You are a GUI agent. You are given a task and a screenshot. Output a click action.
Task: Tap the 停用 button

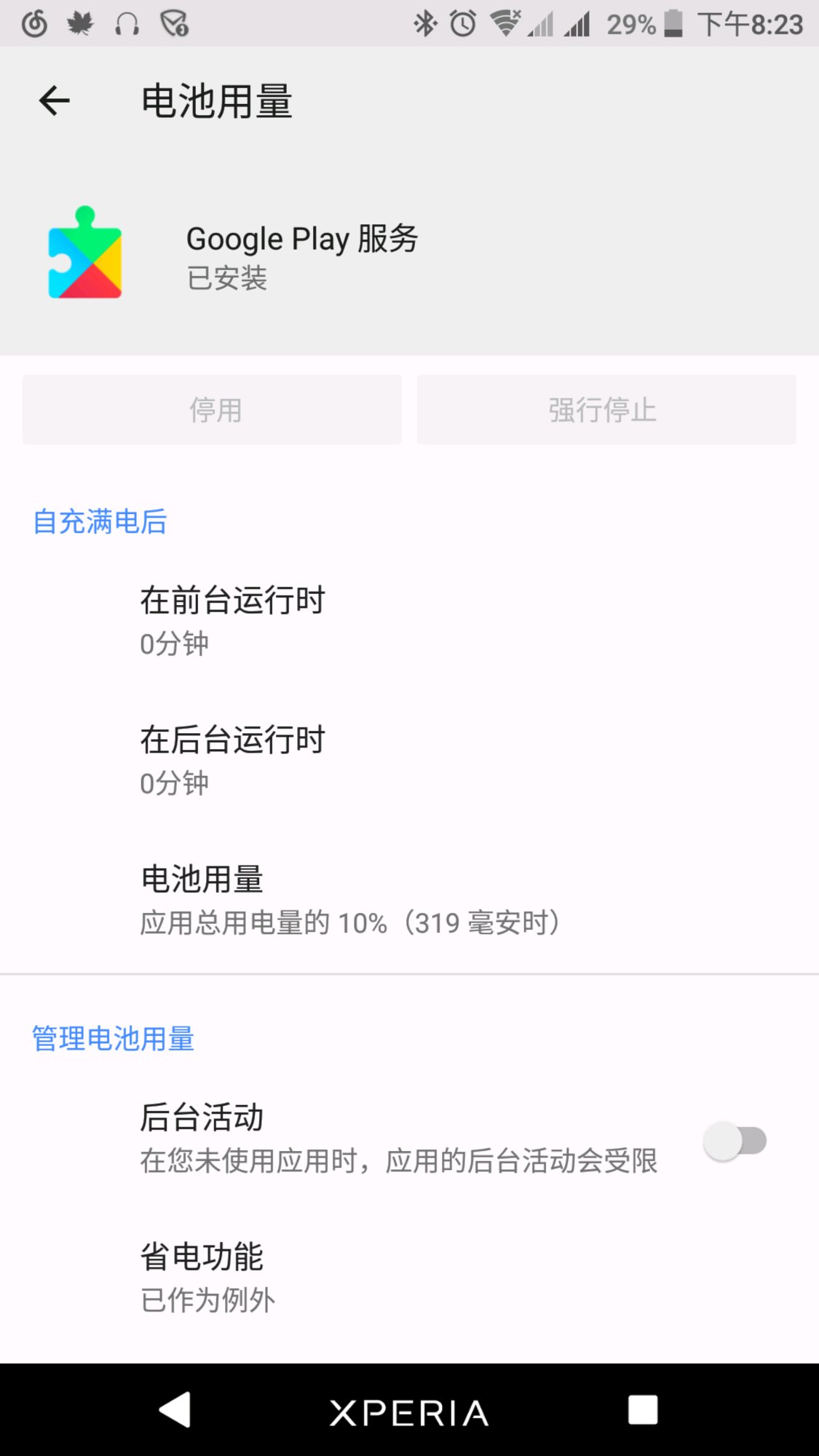(212, 410)
